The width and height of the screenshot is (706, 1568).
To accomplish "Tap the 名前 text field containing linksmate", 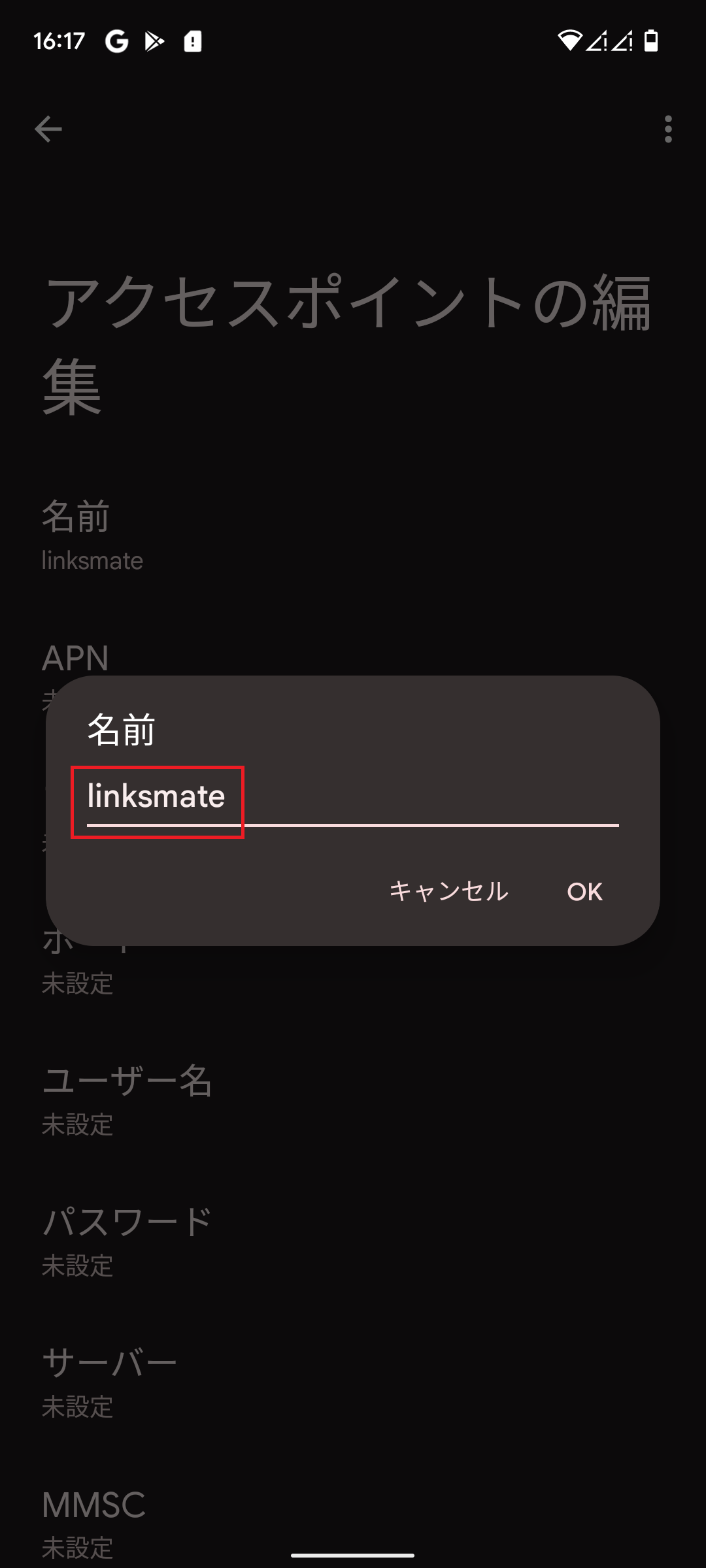I will 352,798.
